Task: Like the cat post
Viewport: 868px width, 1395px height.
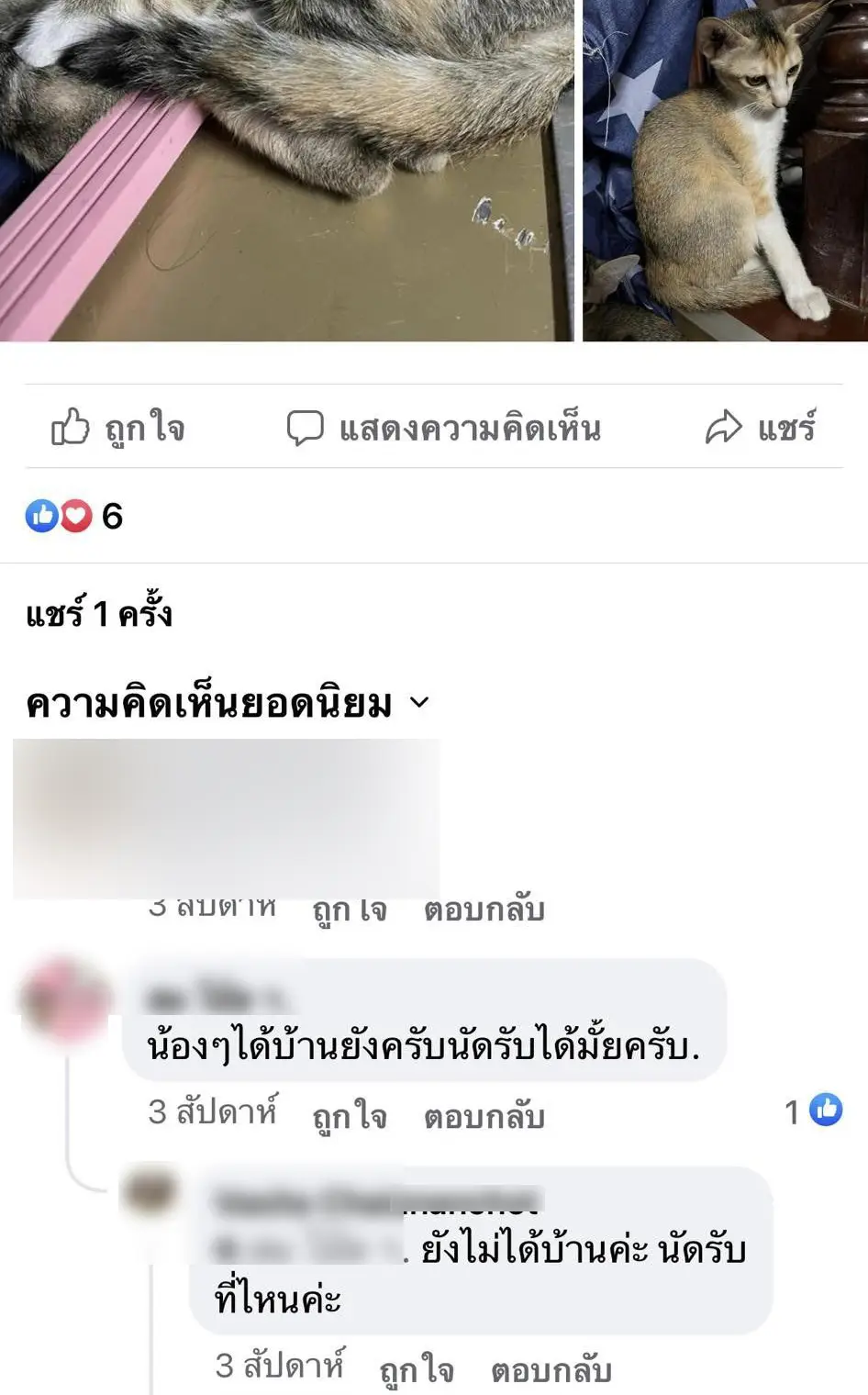Action: tap(117, 428)
